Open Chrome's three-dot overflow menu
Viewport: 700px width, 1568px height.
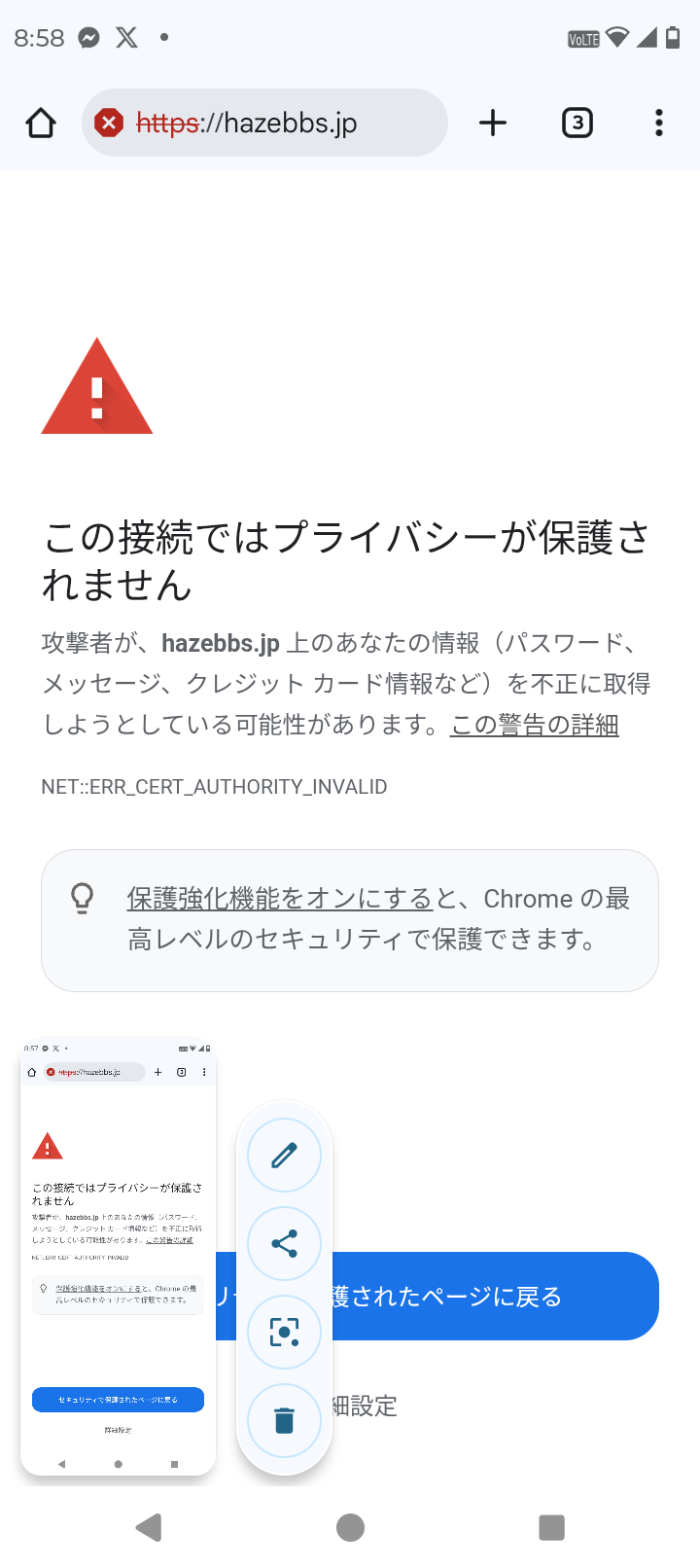pyautogui.click(x=659, y=124)
